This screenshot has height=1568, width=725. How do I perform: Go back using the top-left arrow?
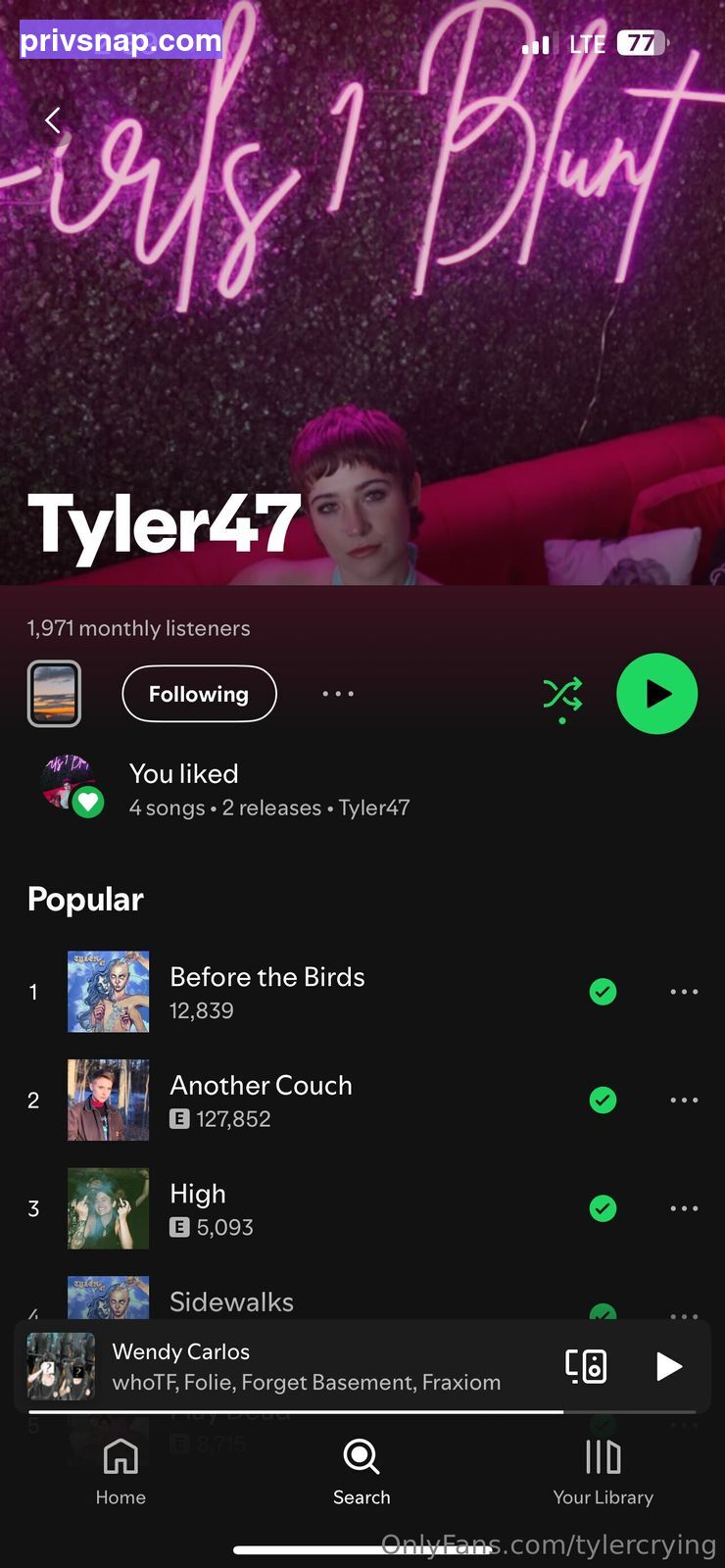(53, 121)
